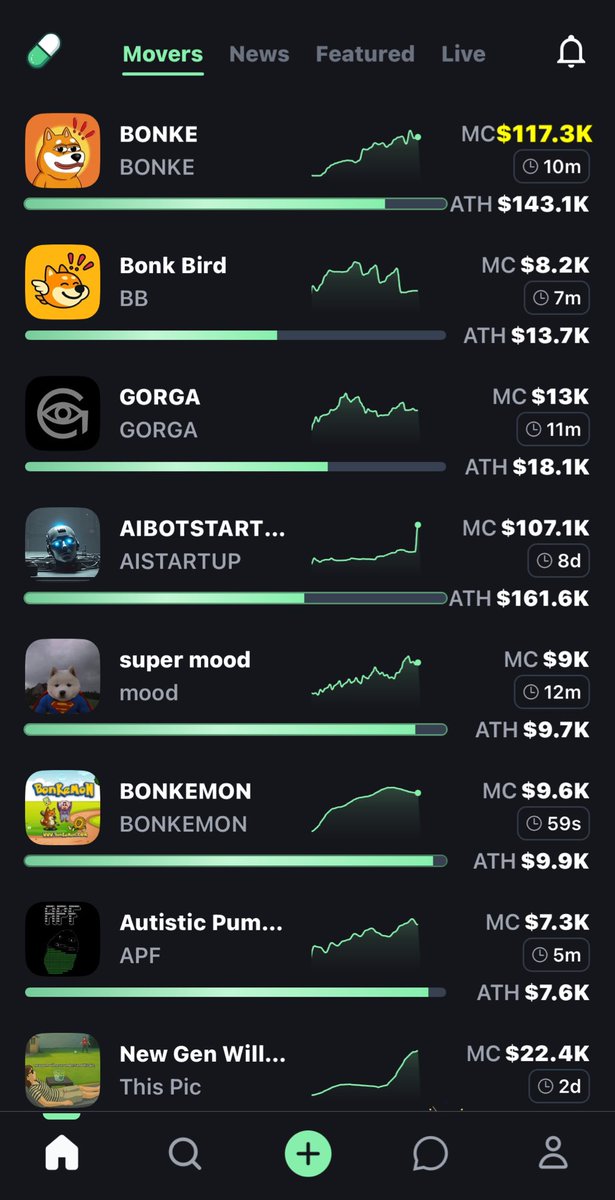Open the chat bubble tab

pyautogui.click(x=430, y=1153)
